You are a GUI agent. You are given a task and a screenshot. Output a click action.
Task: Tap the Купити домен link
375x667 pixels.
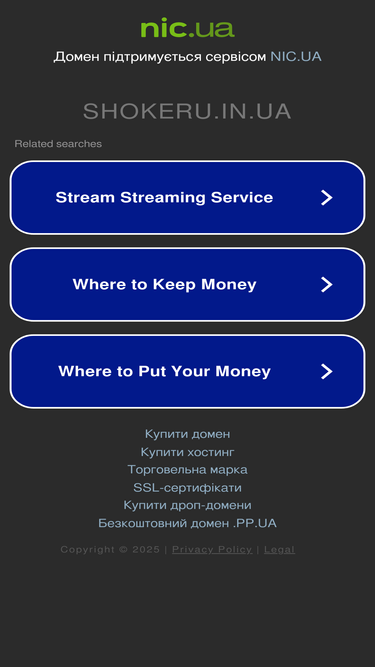188,434
